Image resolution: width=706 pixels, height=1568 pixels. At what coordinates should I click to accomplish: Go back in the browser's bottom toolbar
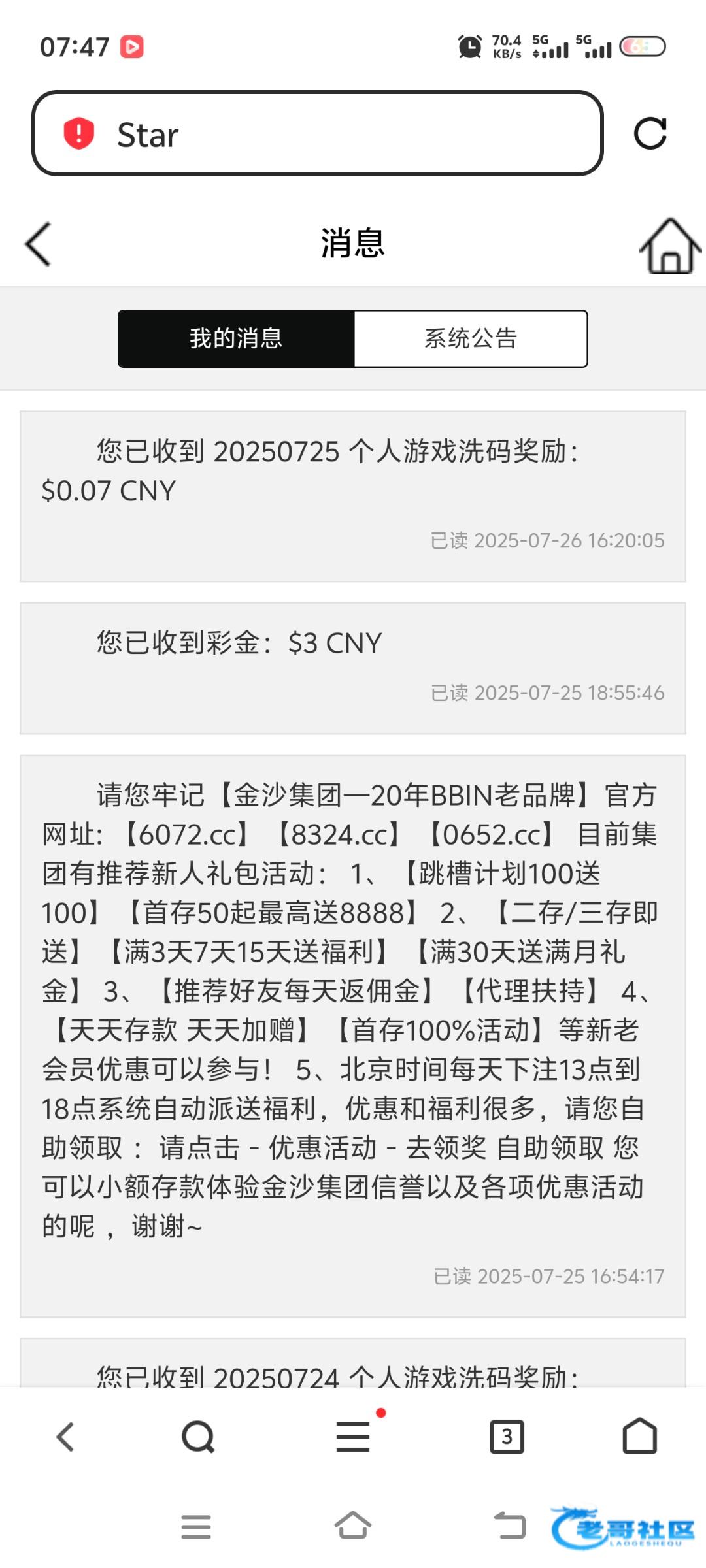click(65, 1437)
